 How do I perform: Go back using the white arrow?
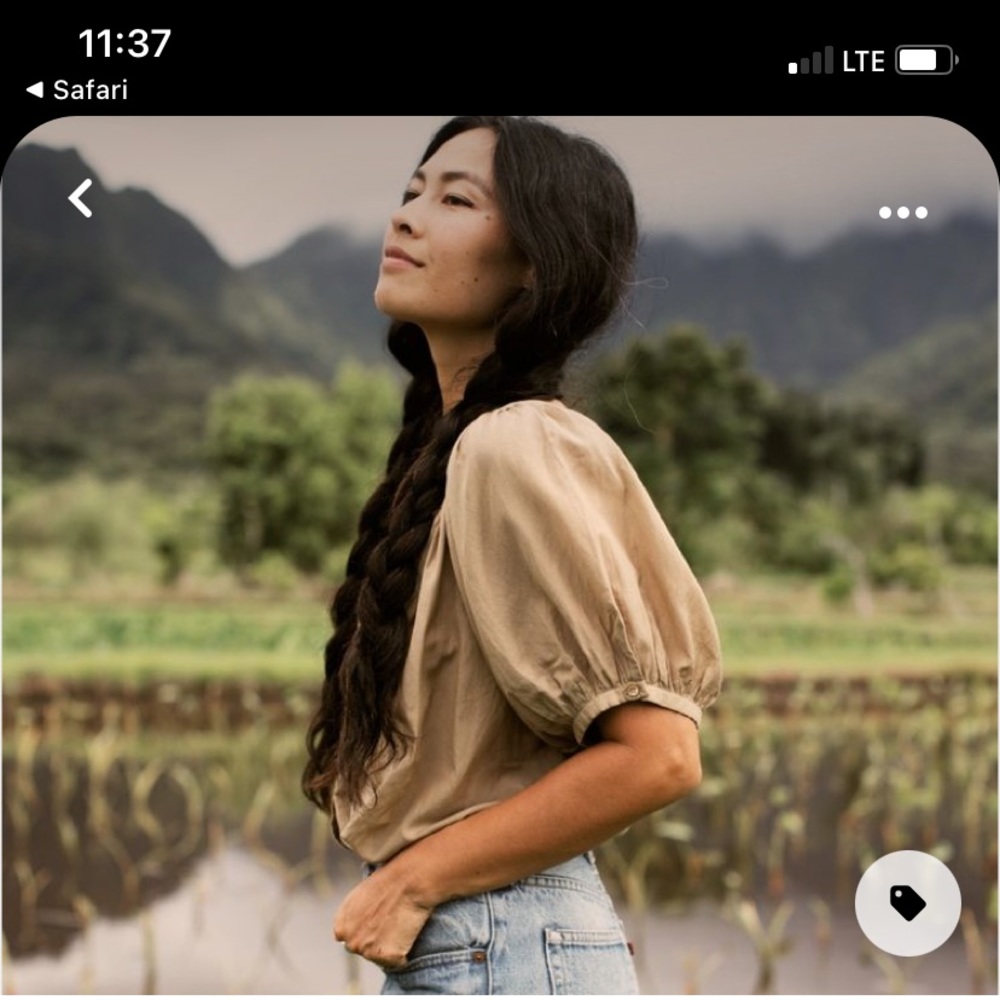click(x=81, y=198)
